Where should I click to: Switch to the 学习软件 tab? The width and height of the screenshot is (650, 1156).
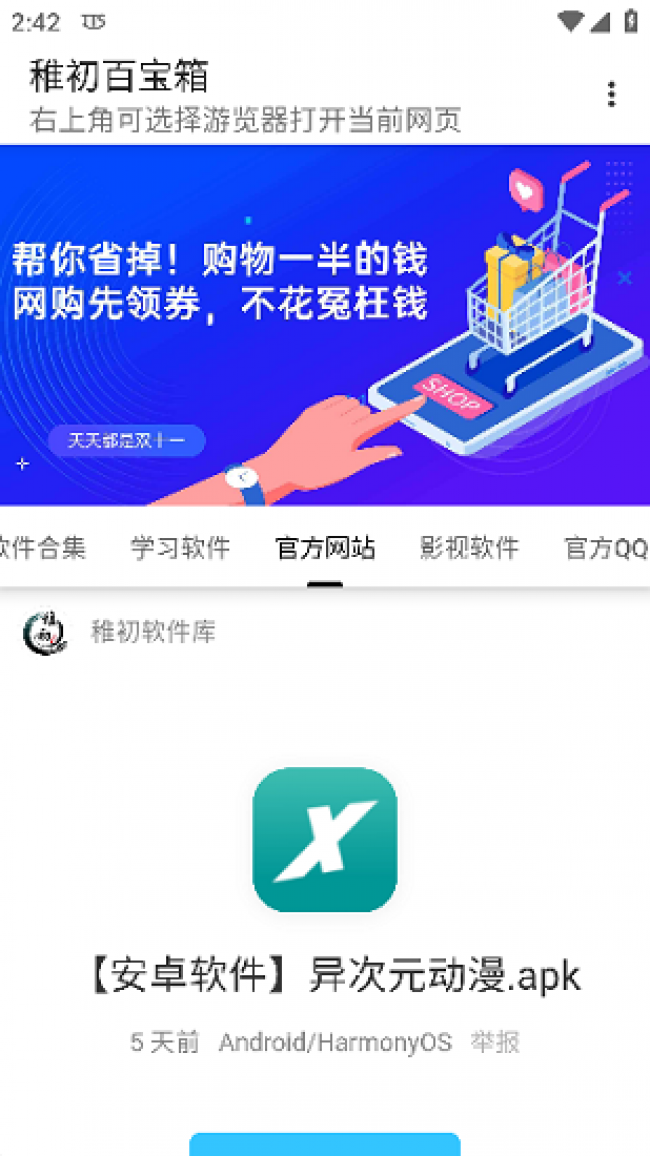click(180, 548)
